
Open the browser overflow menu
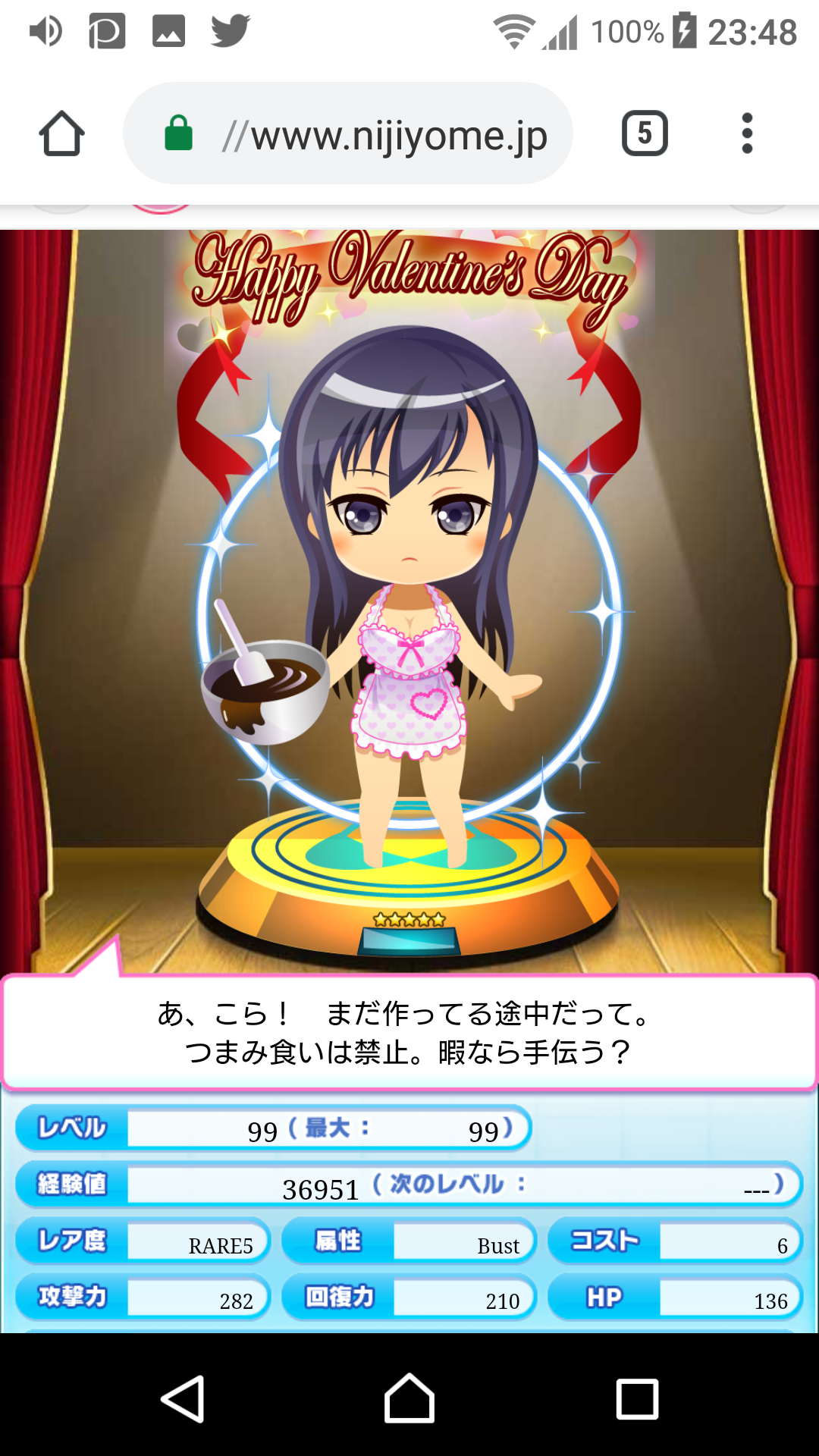tap(747, 134)
